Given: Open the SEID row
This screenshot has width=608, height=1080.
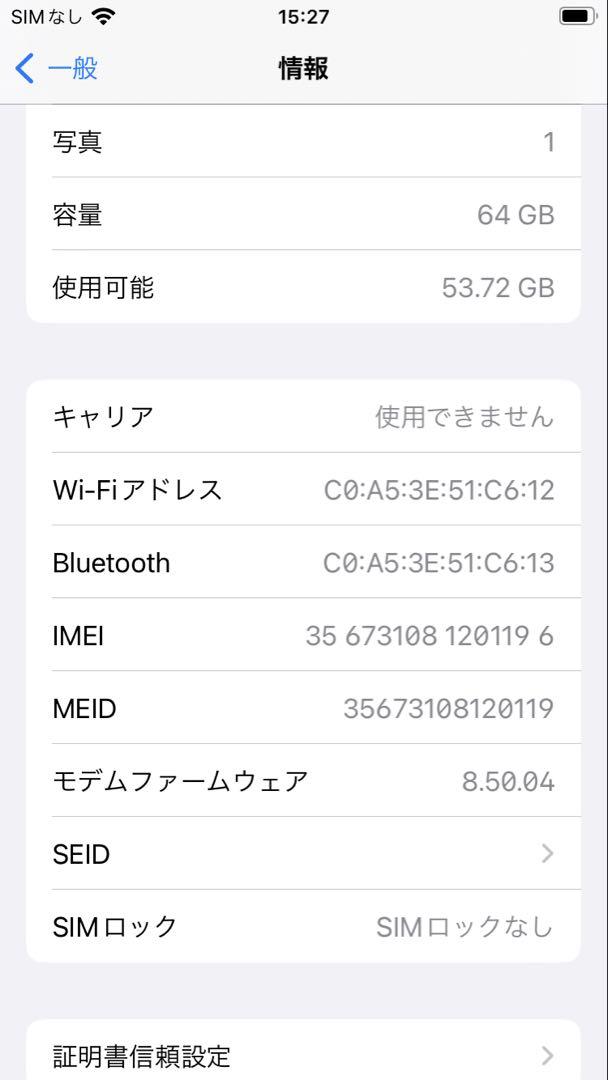Looking at the screenshot, I should coord(303,854).
